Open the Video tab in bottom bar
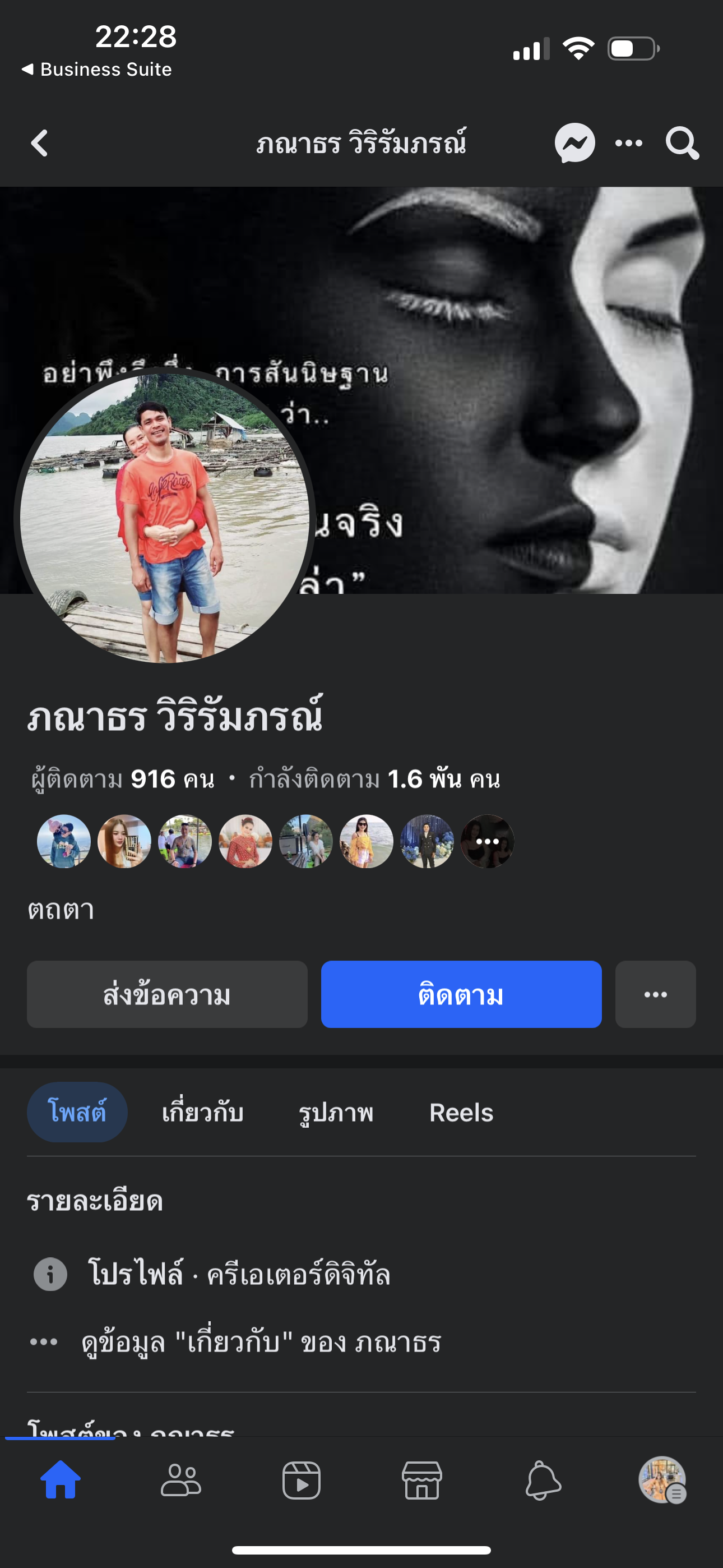Viewport: 723px width, 1568px height. [302, 1481]
